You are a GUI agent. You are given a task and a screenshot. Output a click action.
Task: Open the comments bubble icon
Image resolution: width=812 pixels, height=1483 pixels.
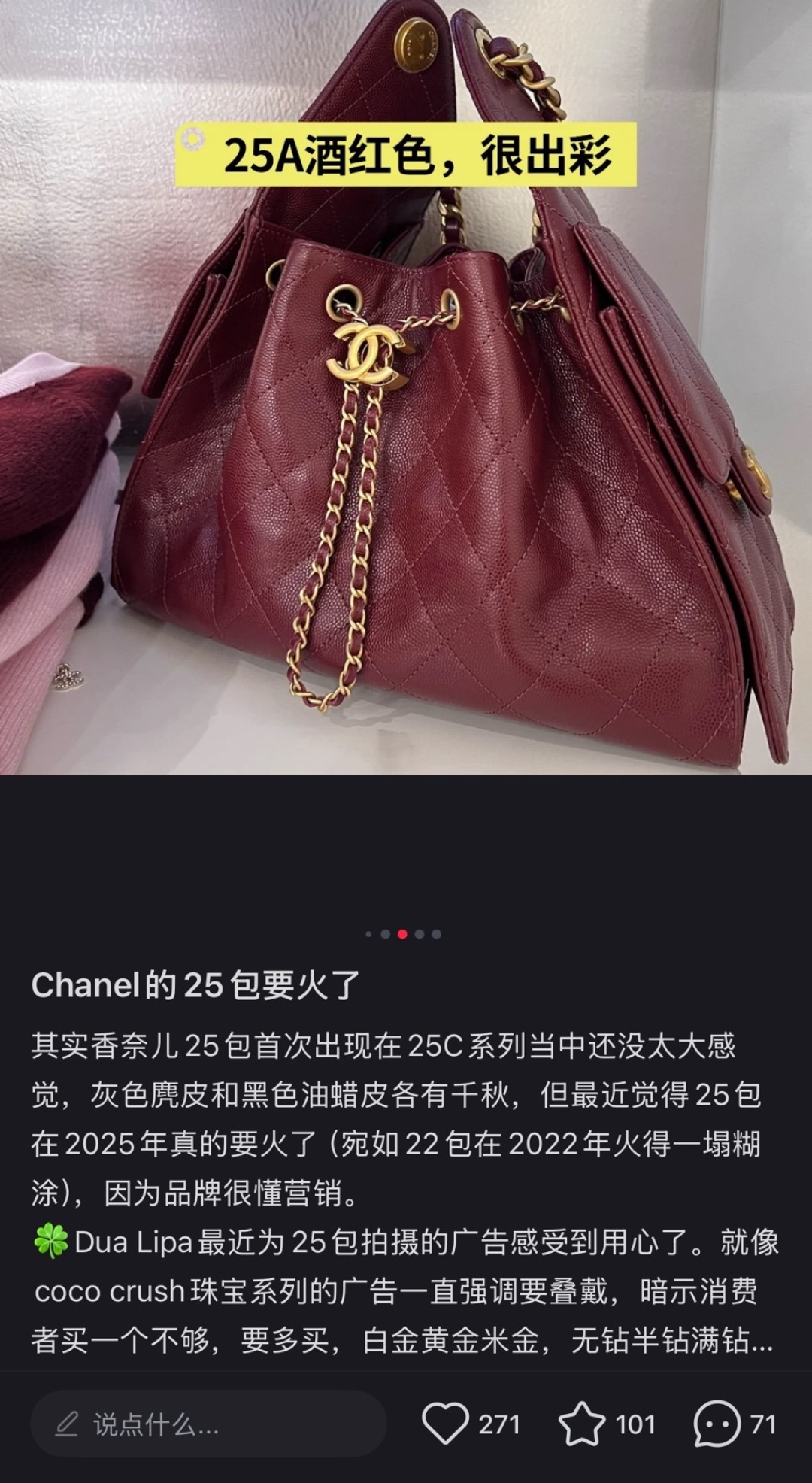[717, 1424]
